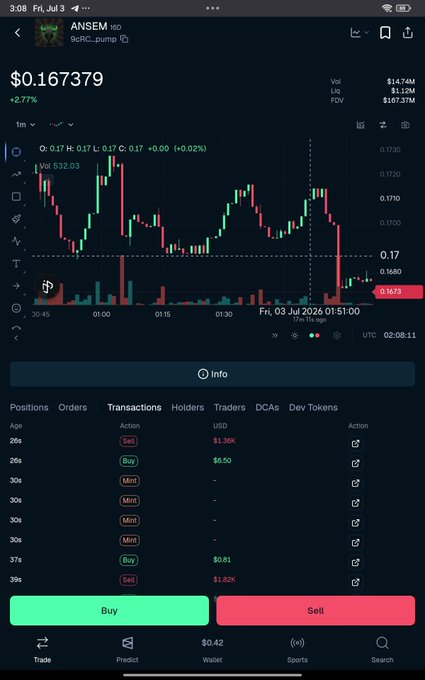This screenshot has height=680, width=425.
Task: Tap the red Sell button
Action: click(x=316, y=610)
